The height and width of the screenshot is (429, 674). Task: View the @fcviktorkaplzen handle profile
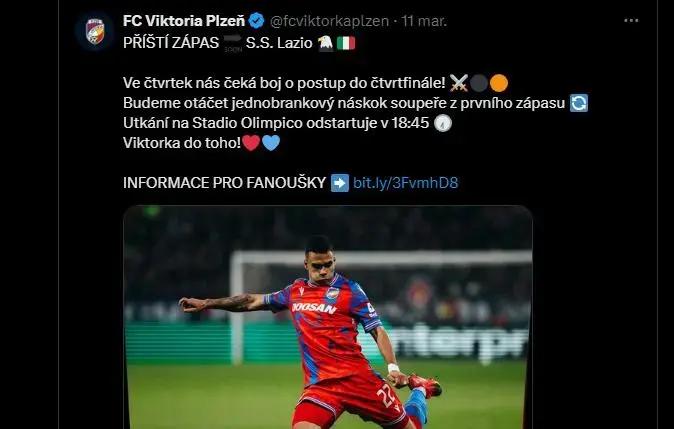(334, 20)
